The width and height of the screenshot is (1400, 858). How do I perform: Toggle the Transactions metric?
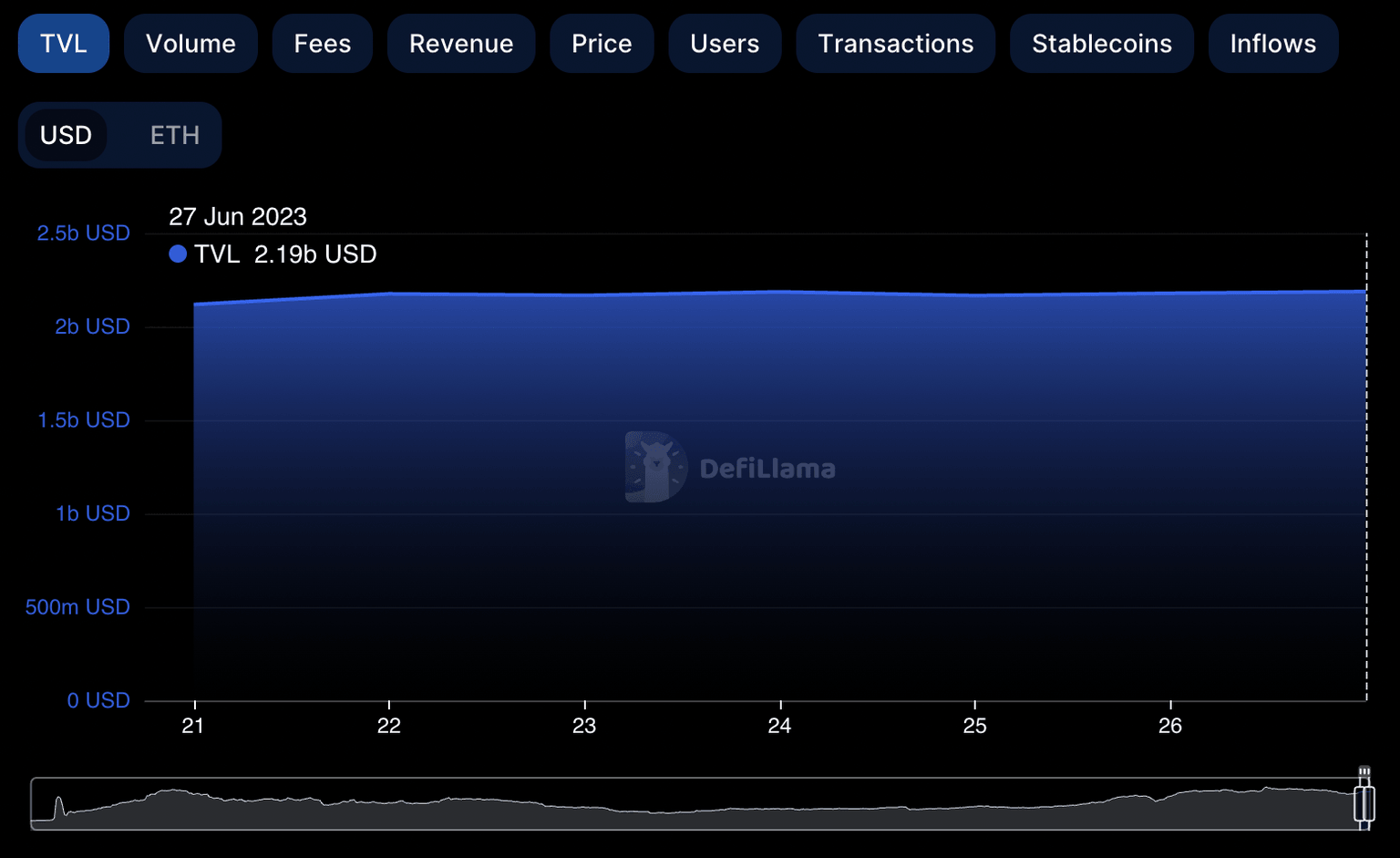coord(895,43)
